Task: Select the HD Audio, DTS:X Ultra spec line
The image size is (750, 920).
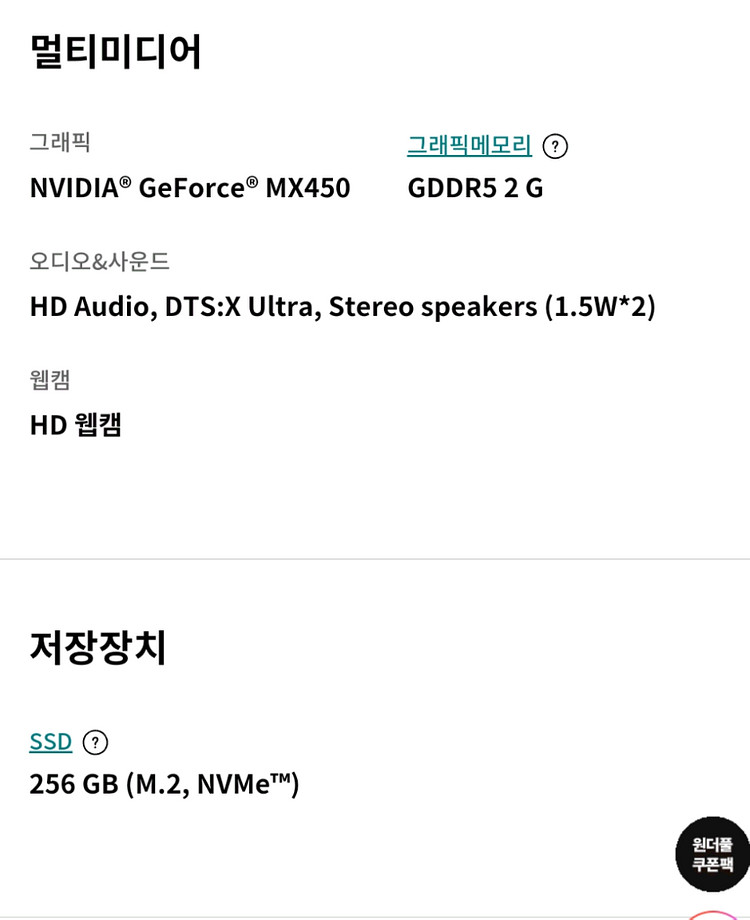Action: tap(340, 307)
